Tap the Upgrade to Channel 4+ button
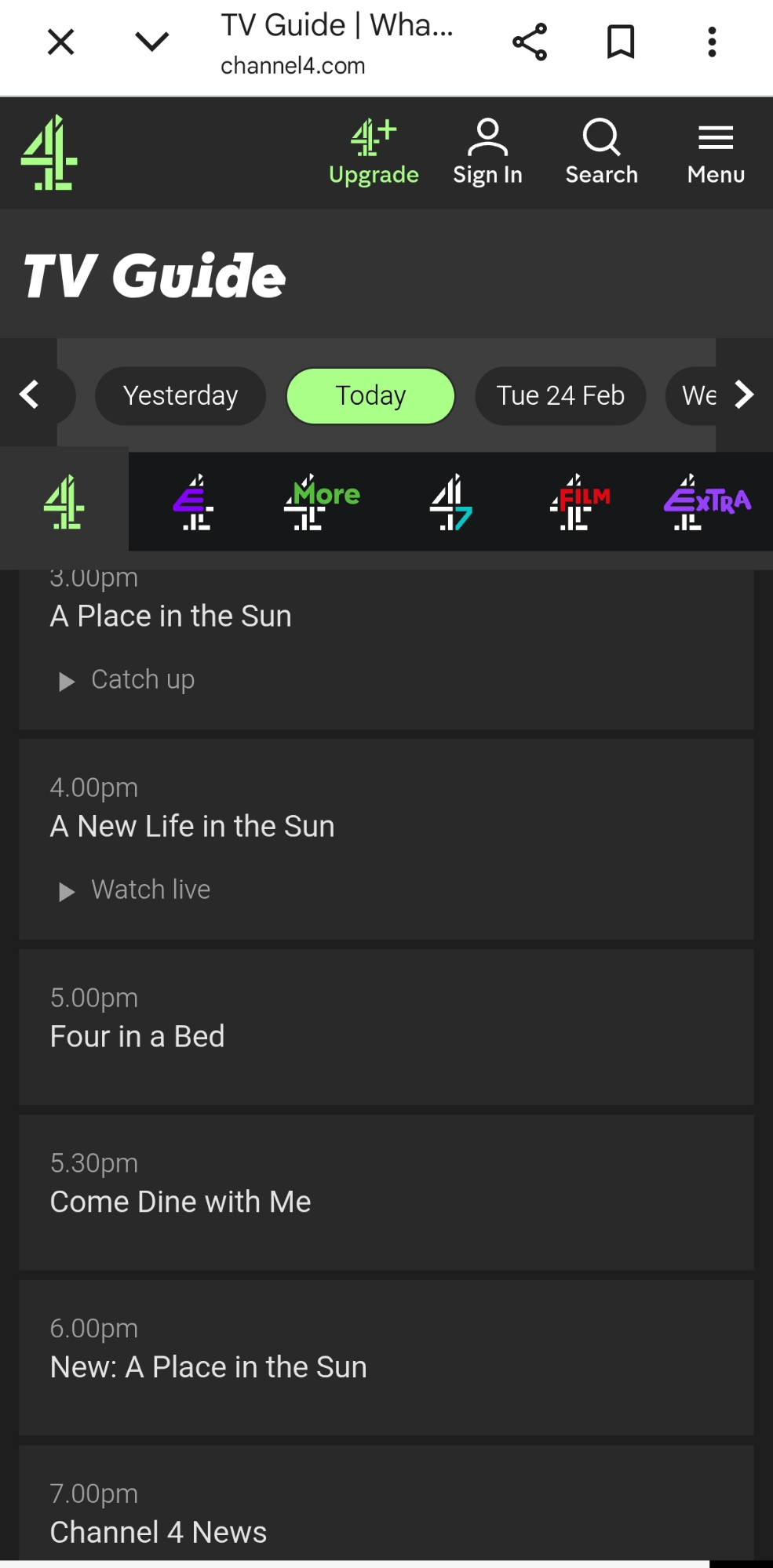 tap(374, 153)
